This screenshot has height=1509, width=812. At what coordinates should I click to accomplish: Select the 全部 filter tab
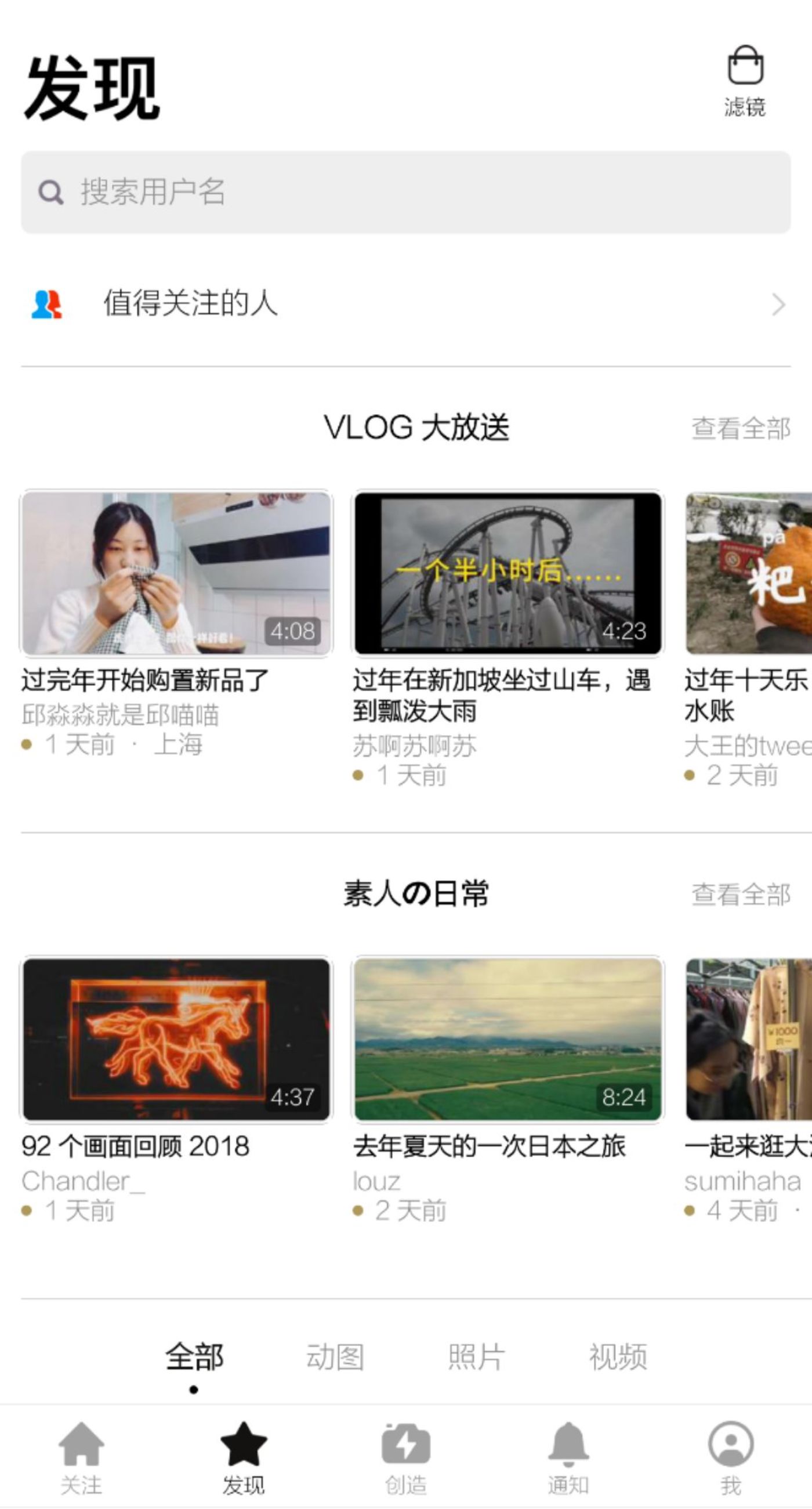point(194,1357)
